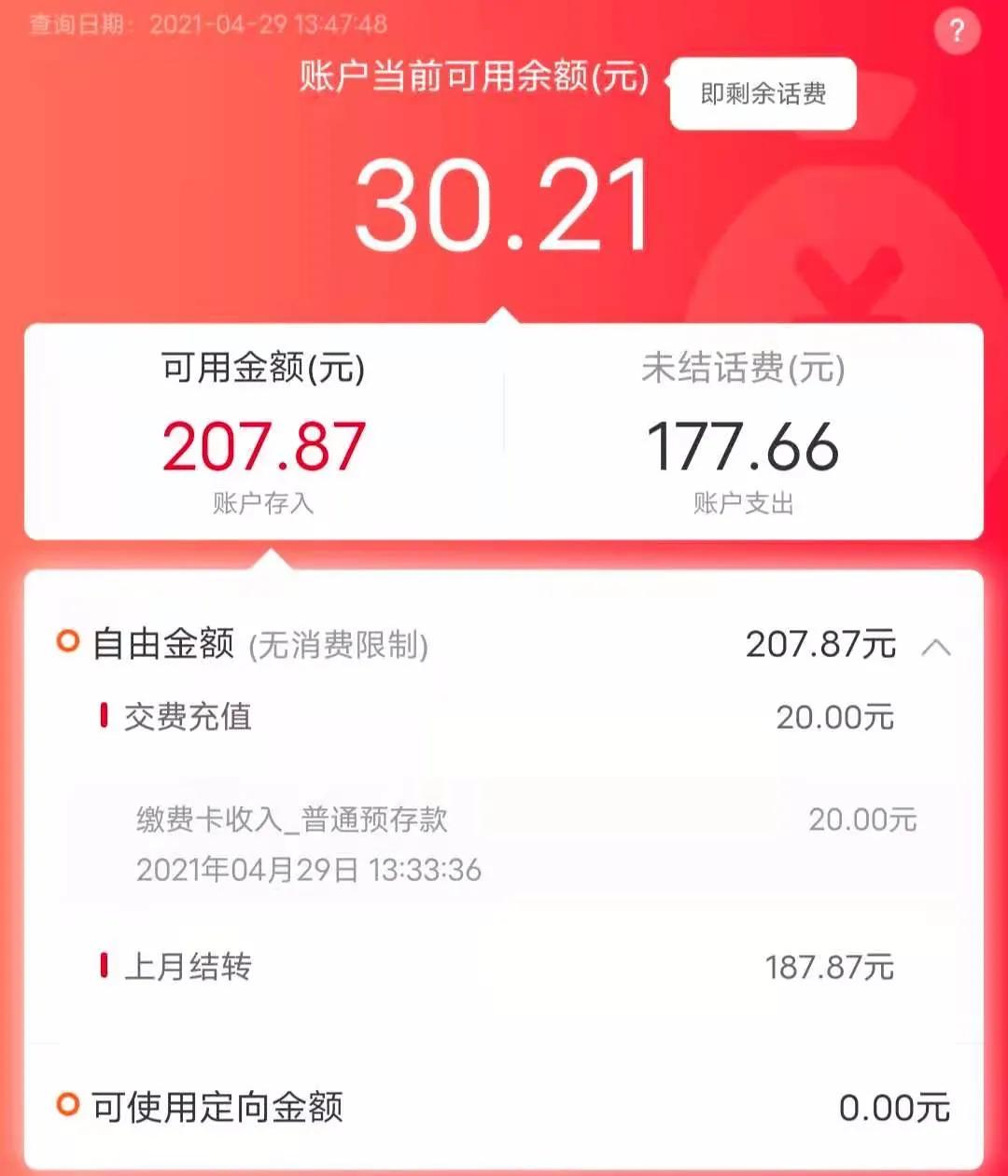Viewport: 1008px width, 1176px height.
Task: Switch to the 可用金额 tab
Action: [x=263, y=368]
